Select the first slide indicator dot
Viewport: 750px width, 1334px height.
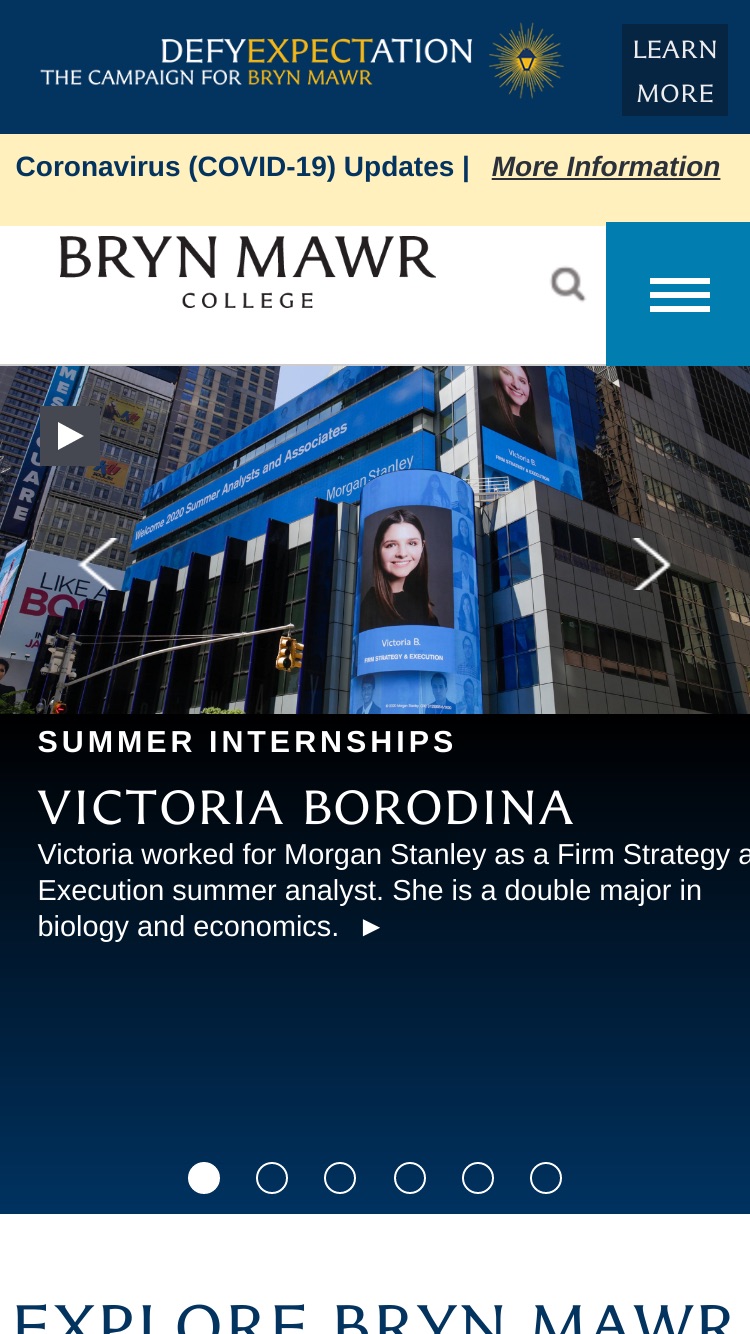[204, 1178]
